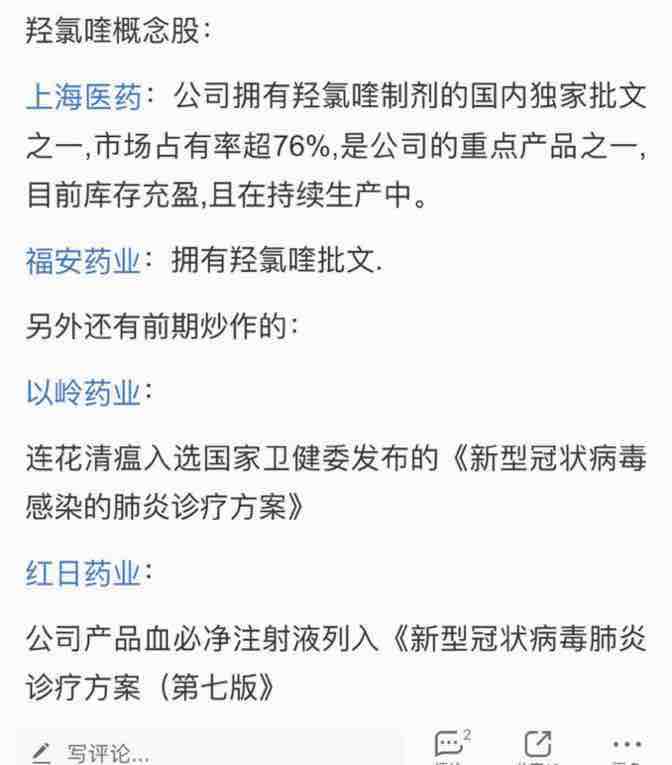Open the more options menu
672x765 pixels.
pyautogui.click(x=627, y=746)
